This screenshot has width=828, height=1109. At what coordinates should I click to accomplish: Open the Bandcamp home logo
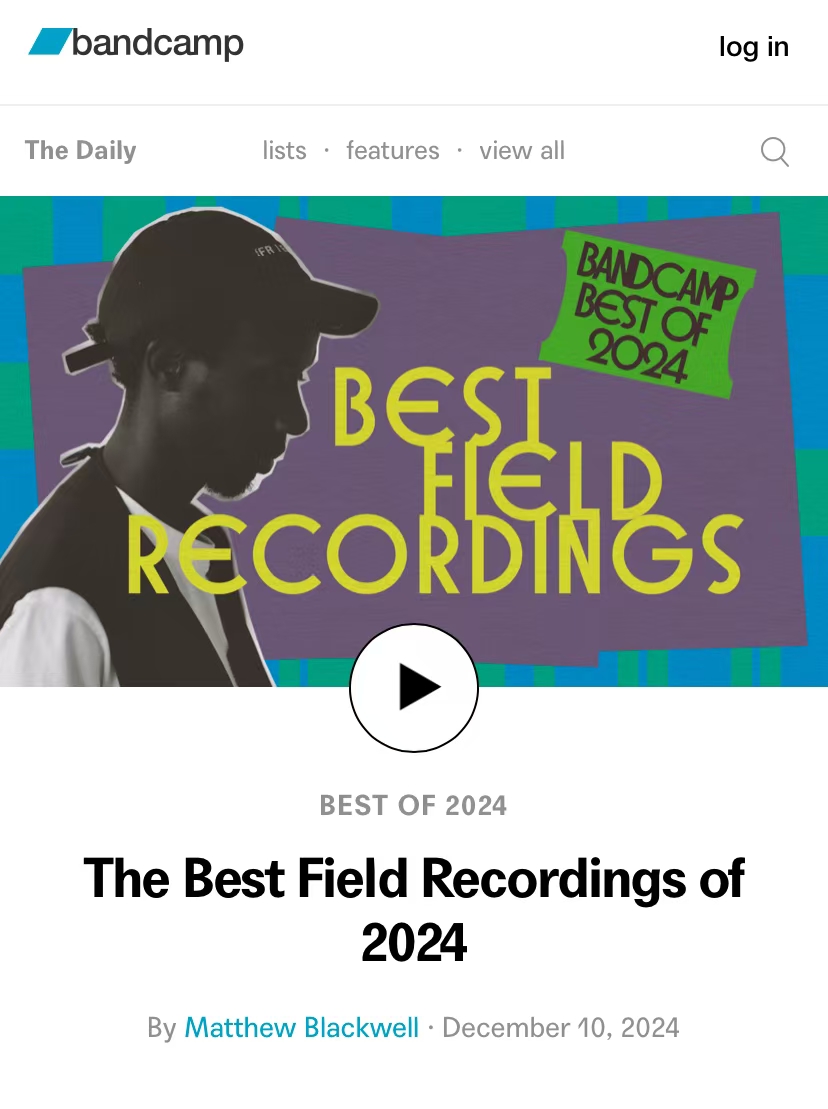[136, 44]
